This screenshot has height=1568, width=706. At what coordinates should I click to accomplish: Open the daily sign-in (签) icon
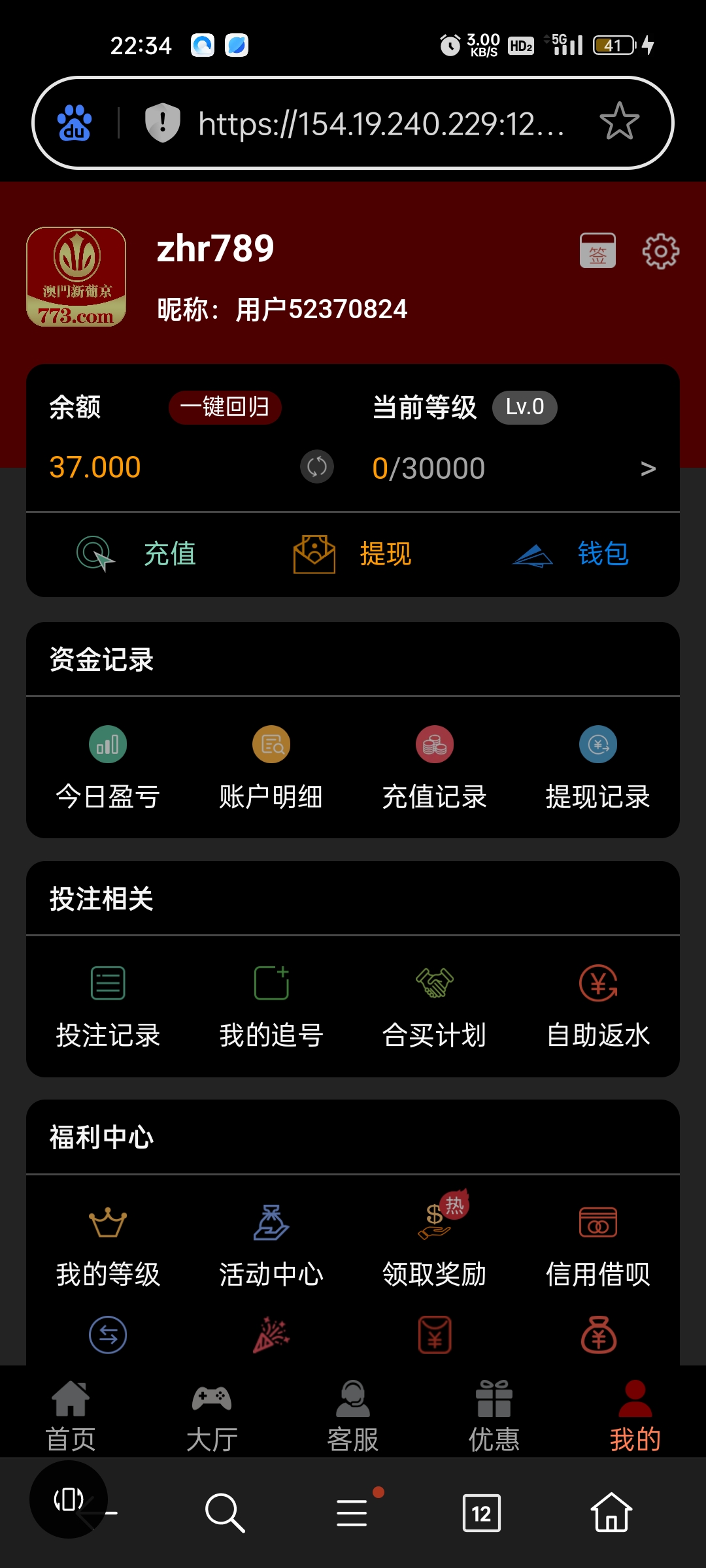(x=597, y=251)
